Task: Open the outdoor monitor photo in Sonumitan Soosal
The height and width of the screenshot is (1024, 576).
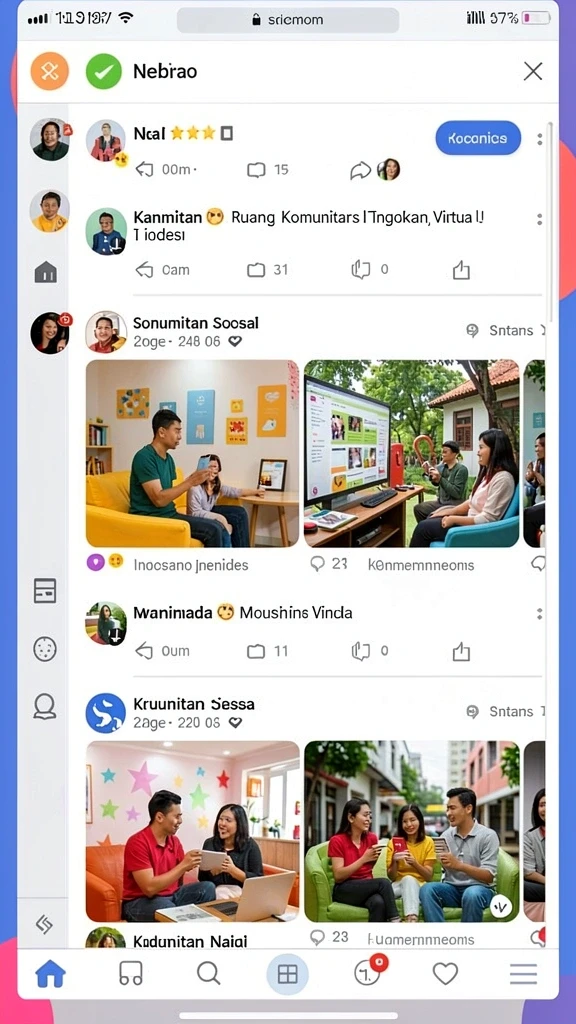Action: (411, 453)
